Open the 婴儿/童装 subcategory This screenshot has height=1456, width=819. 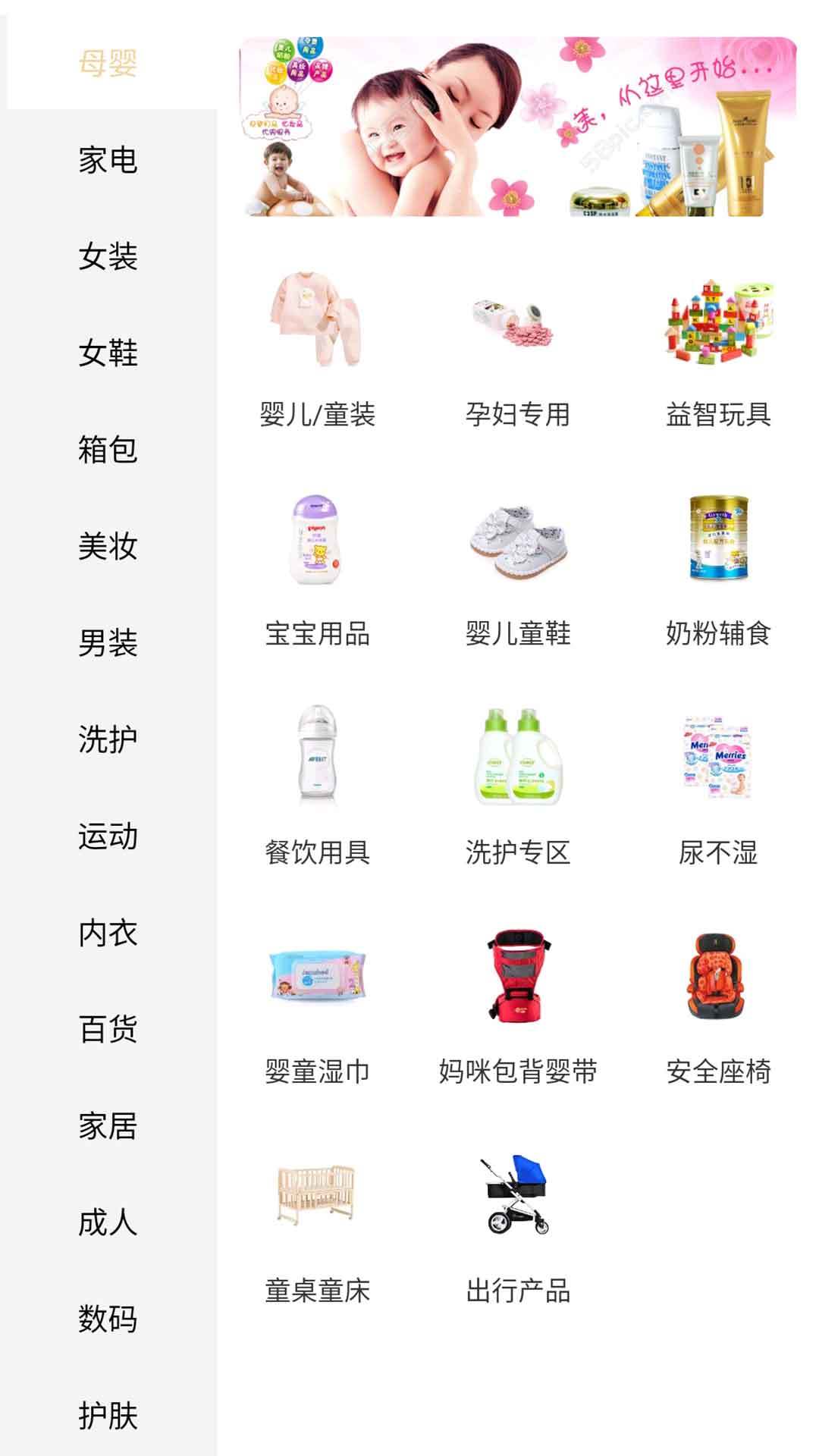pos(317,349)
